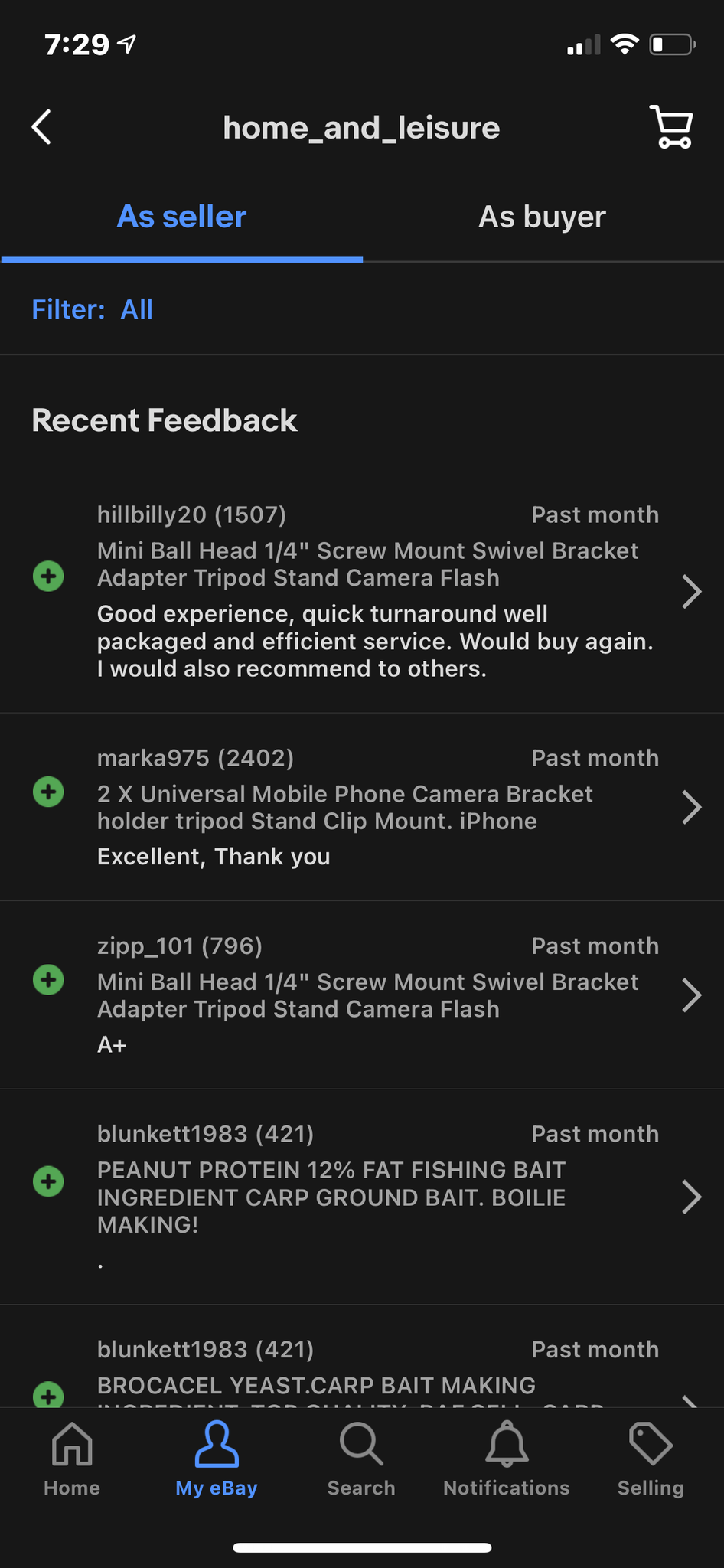Open zipp_101's A+ feedback
Image resolution: width=724 pixels, height=1568 pixels.
click(362, 995)
